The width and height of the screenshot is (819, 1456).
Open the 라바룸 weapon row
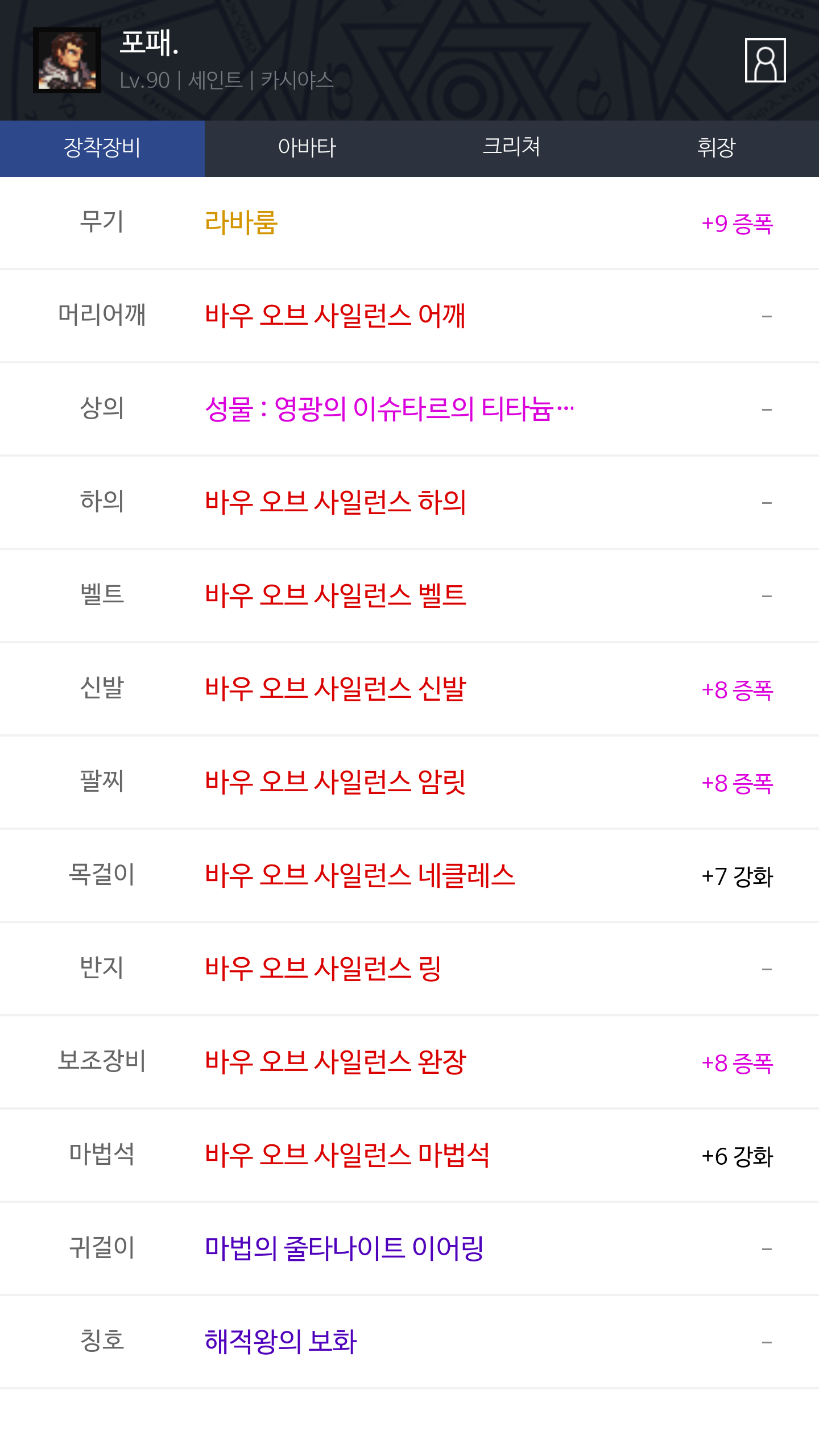pyautogui.click(x=409, y=222)
